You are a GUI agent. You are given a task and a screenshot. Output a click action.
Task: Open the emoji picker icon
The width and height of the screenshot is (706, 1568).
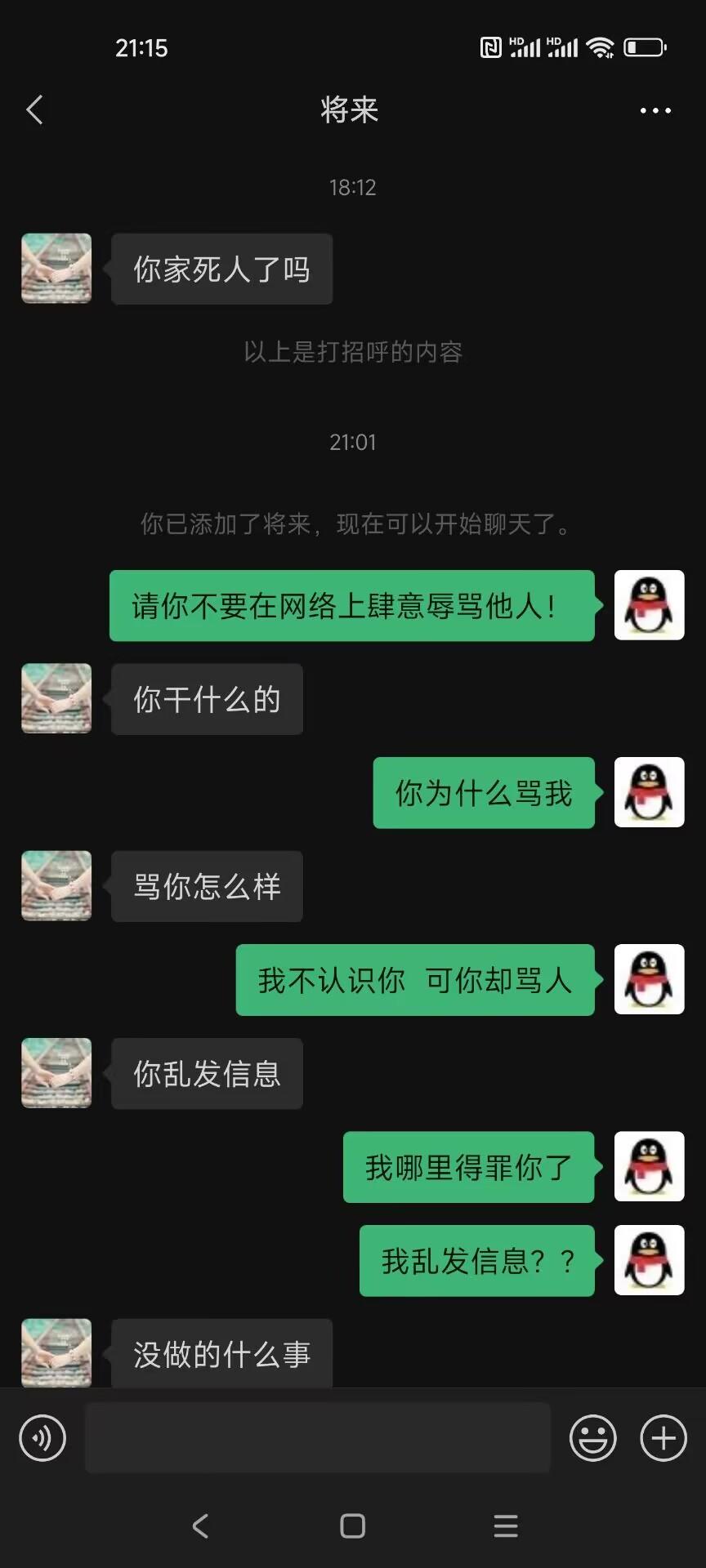click(593, 1438)
